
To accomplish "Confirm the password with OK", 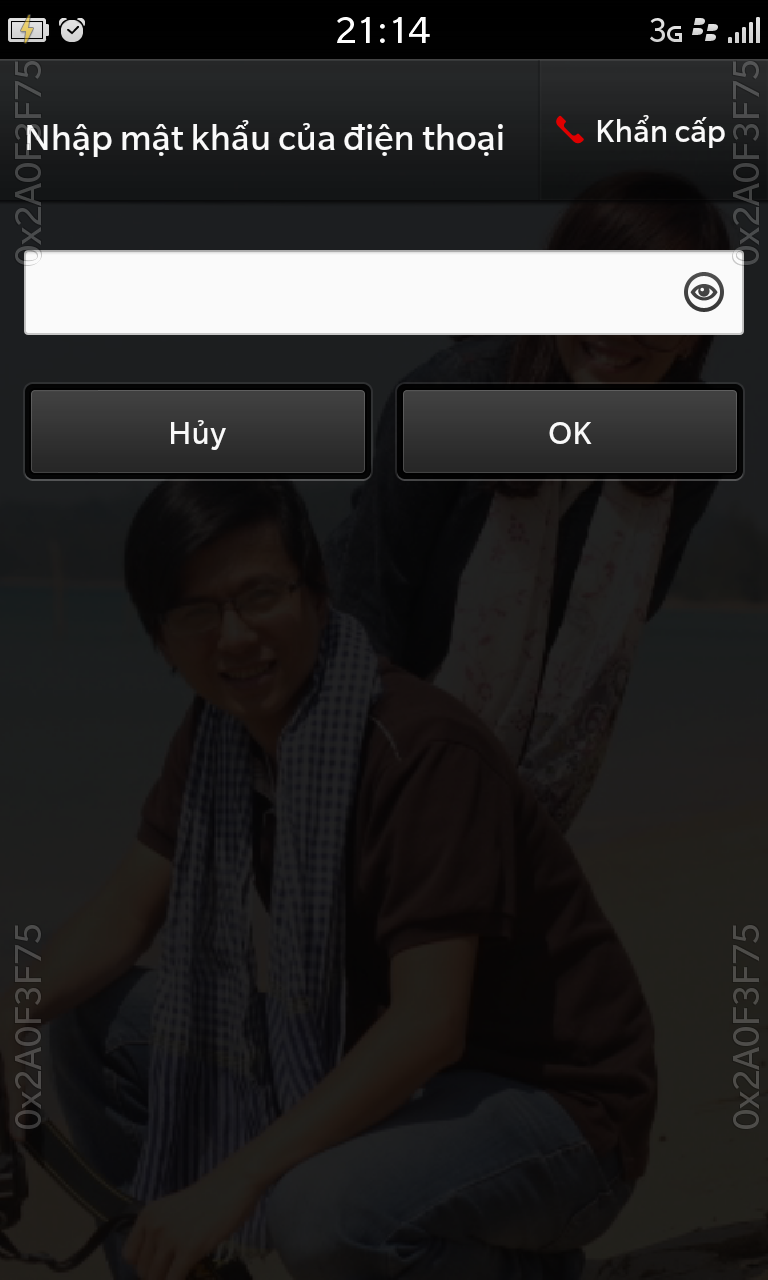I will pos(570,432).
